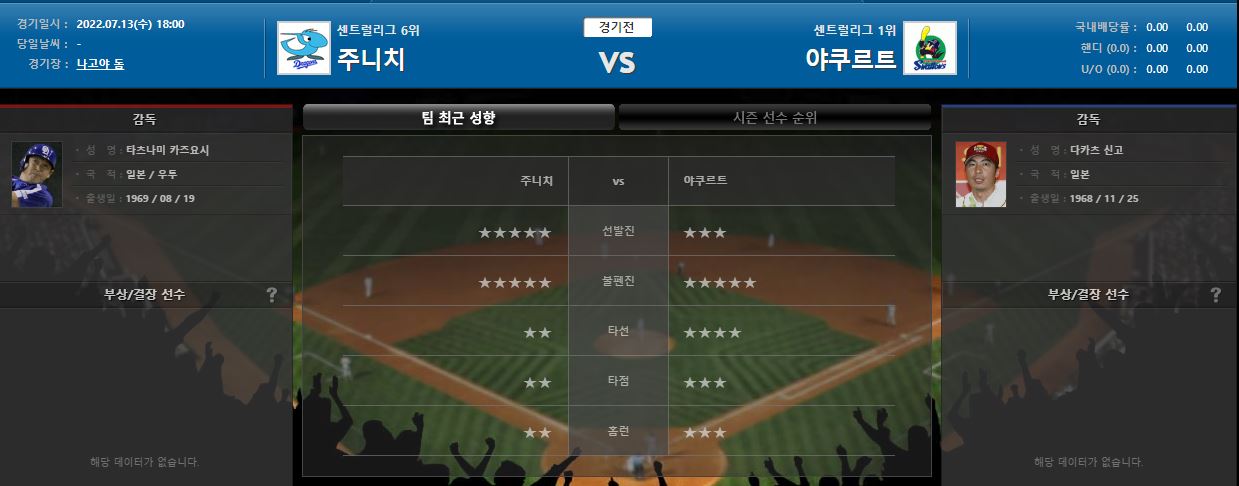Switch to the 시즌 선수 순위 tab
Image resolution: width=1239 pixels, height=486 pixels.
pos(775,118)
